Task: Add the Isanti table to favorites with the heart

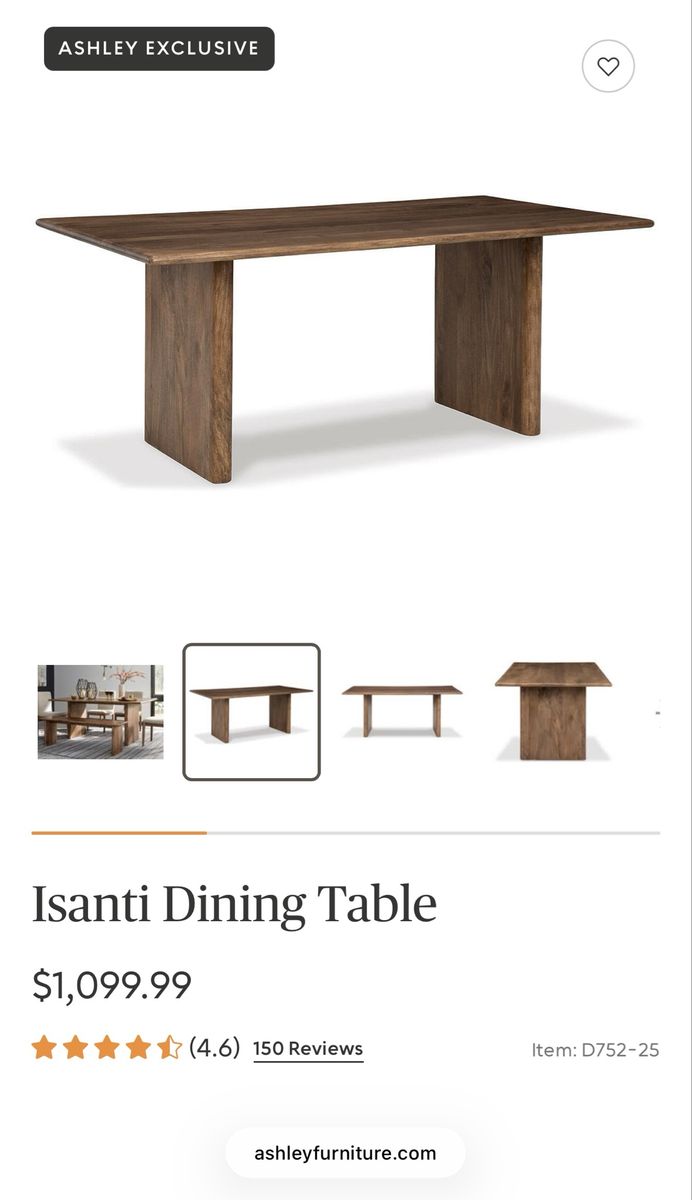Action: pos(608,67)
